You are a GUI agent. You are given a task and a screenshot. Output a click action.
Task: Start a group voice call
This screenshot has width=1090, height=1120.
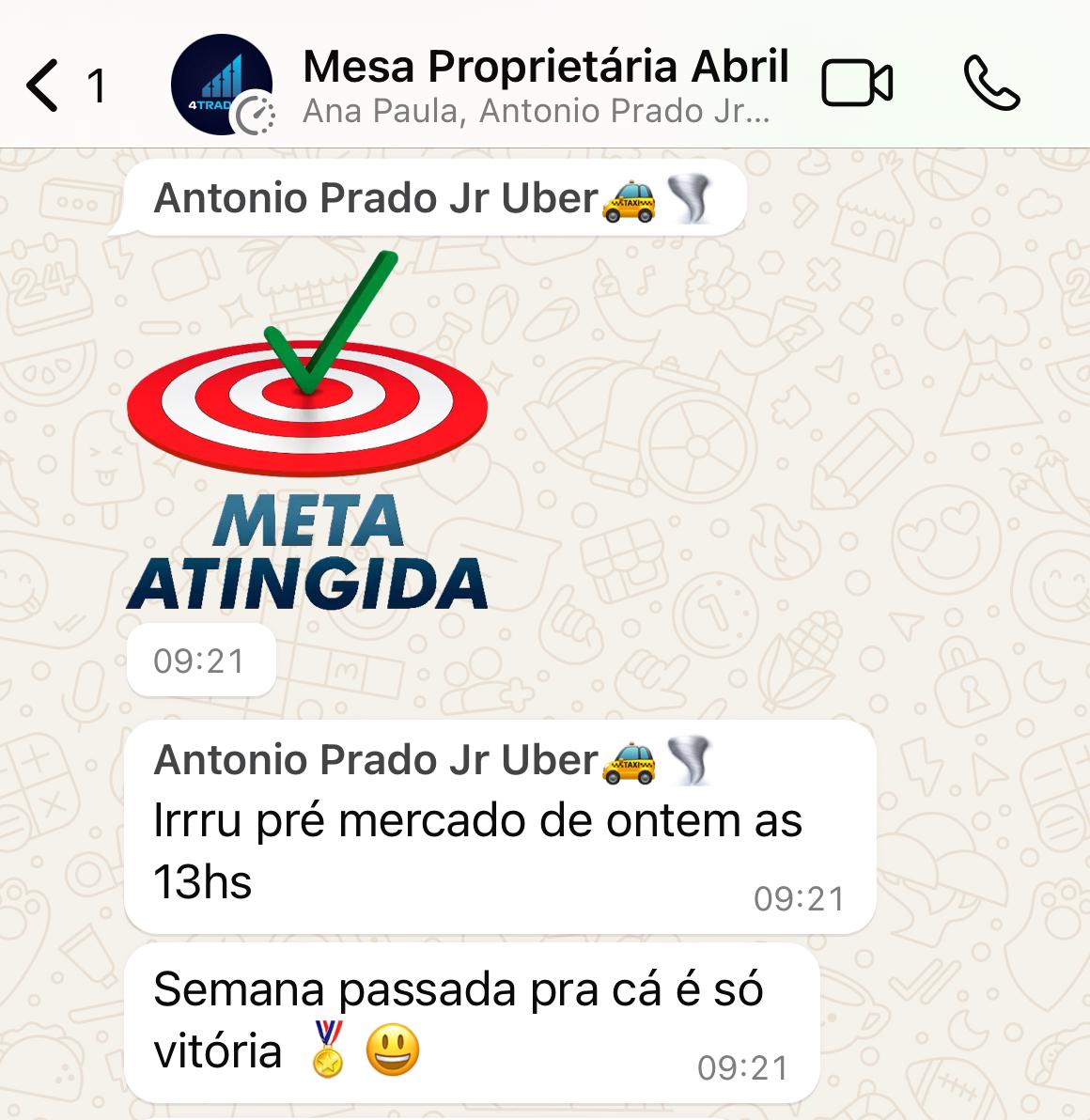[991, 85]
